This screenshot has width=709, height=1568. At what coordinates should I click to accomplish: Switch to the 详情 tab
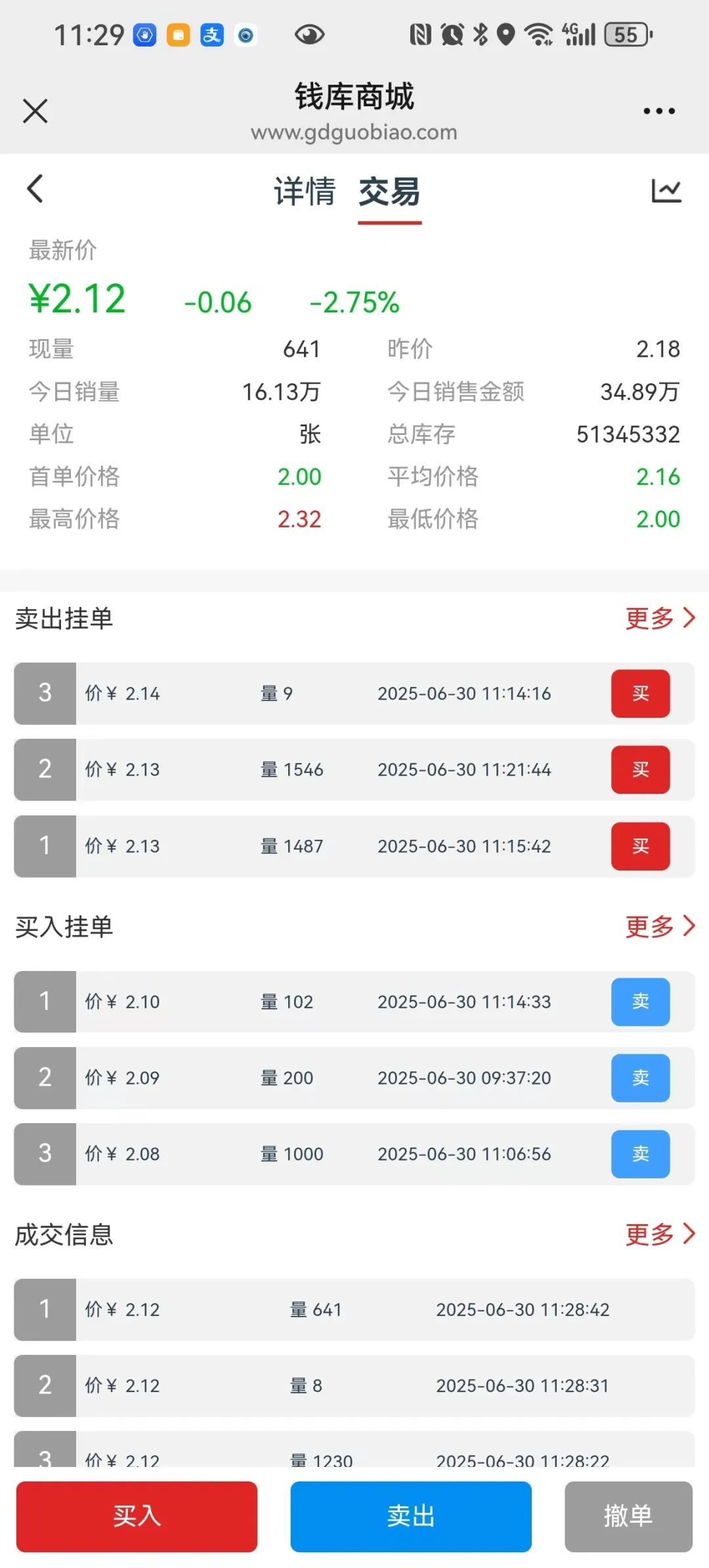[305, 192]
